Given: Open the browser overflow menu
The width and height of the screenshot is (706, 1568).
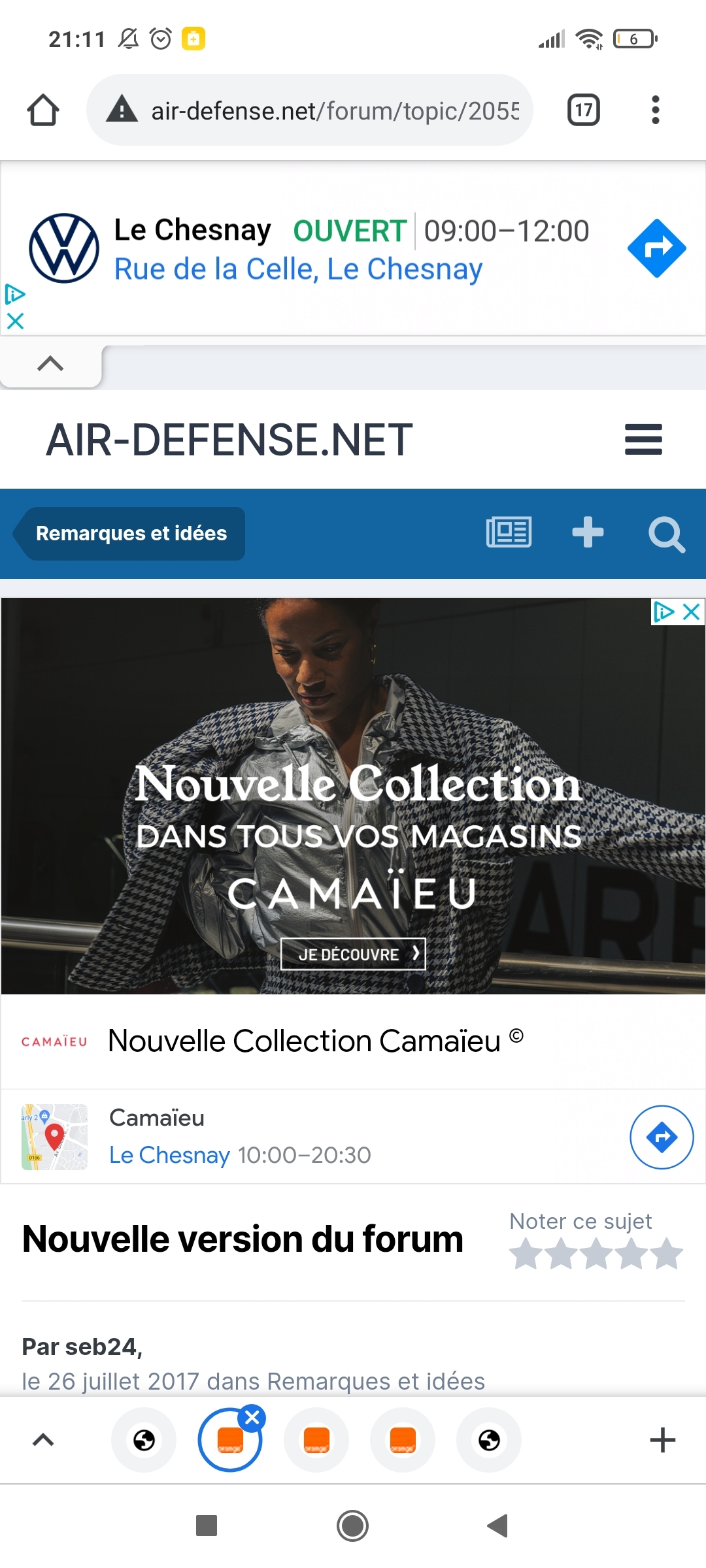Looking at the screenshot, I should [x=655, y=110].
